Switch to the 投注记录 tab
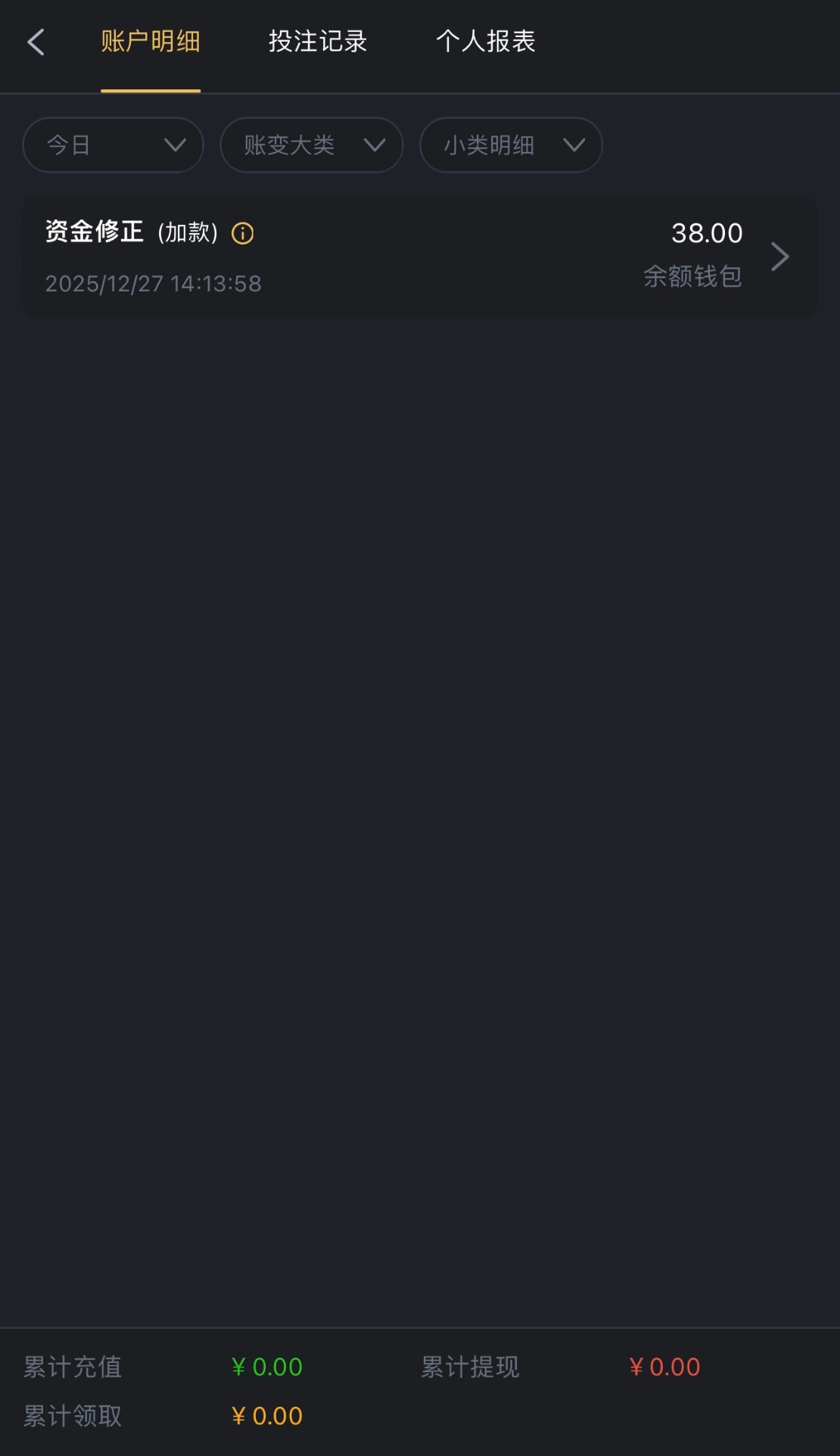The width and height of the screenshot is (840, 1456). [x=318, y=42]
